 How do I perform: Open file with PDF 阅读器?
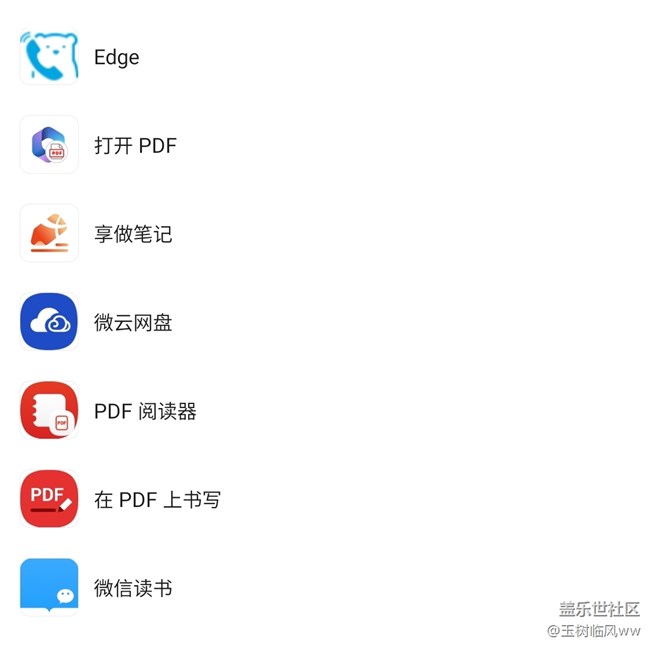coord(144,411)
